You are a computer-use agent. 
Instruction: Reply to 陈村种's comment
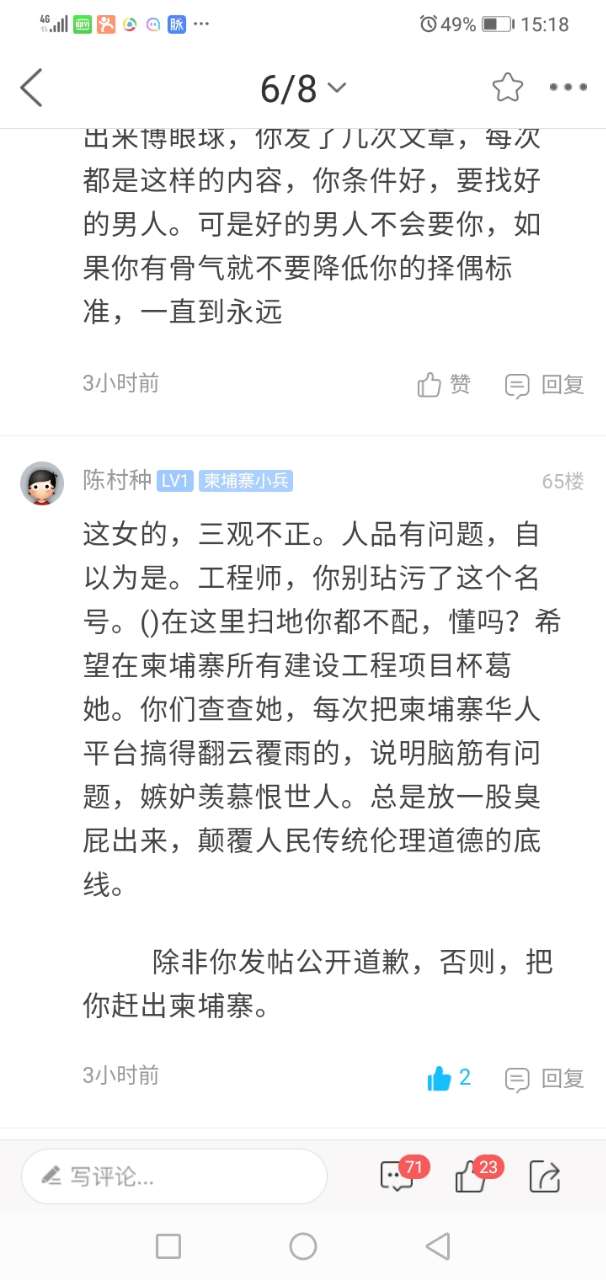click(545, 1078)
